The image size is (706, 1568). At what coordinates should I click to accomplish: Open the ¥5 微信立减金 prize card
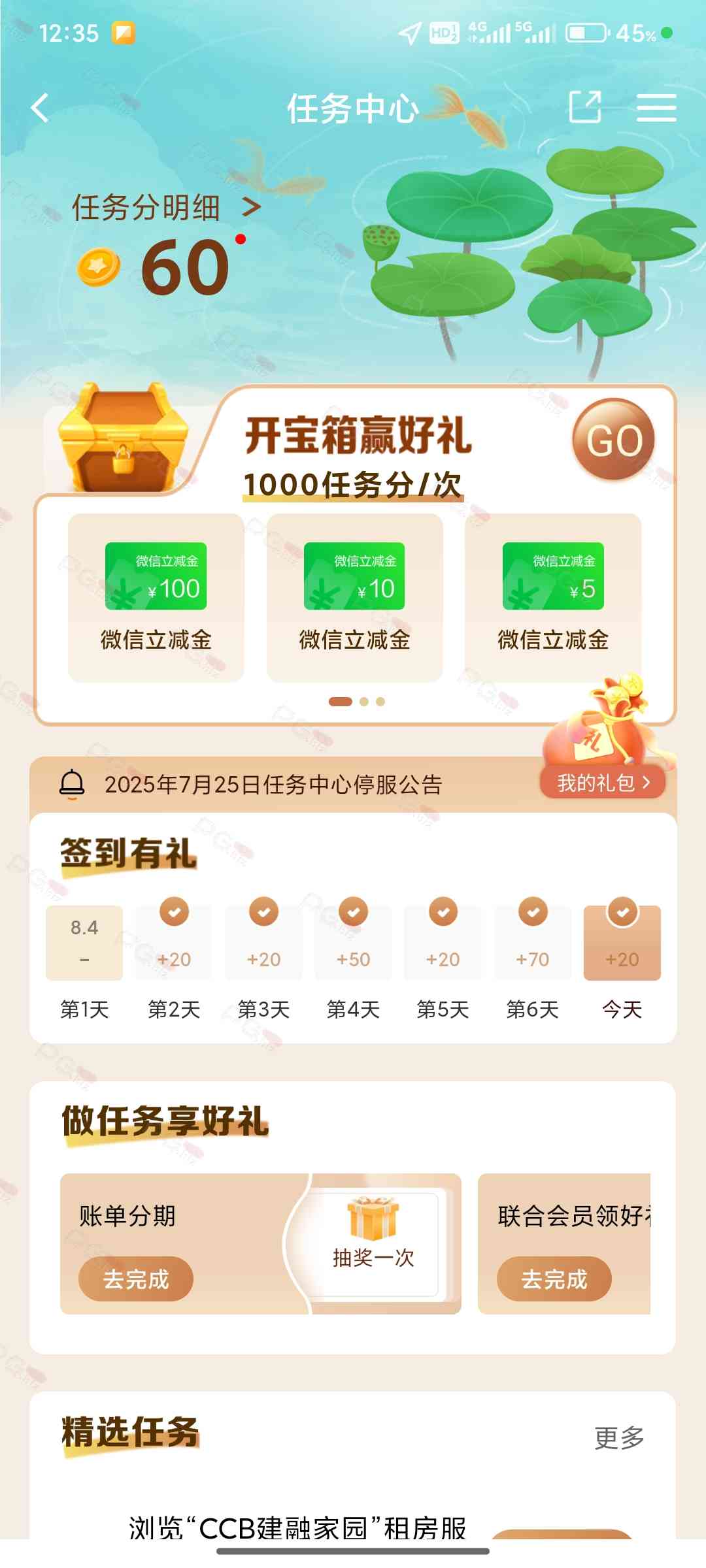(x=553, y=597)
